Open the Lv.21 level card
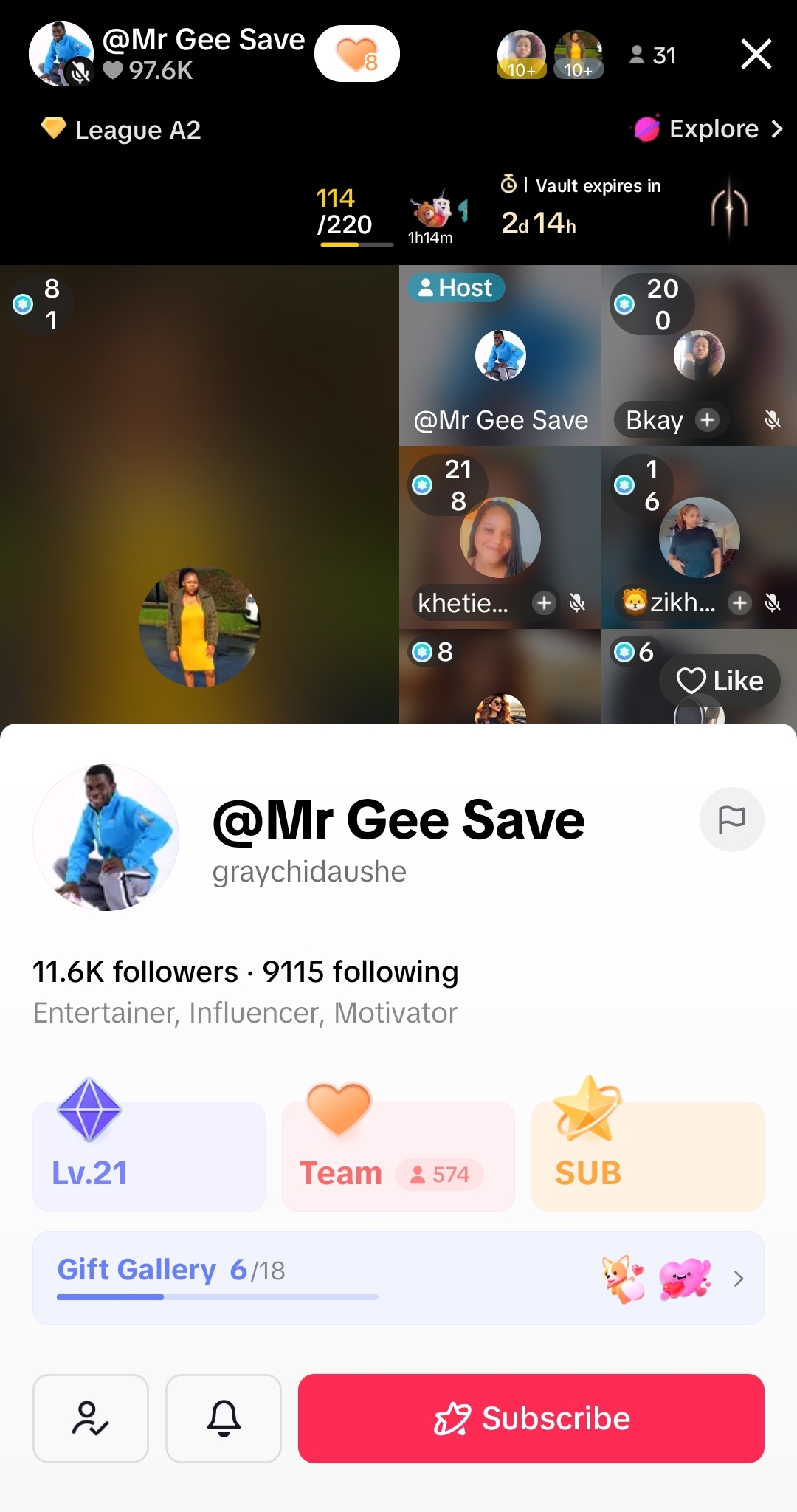 (148, 1155)
